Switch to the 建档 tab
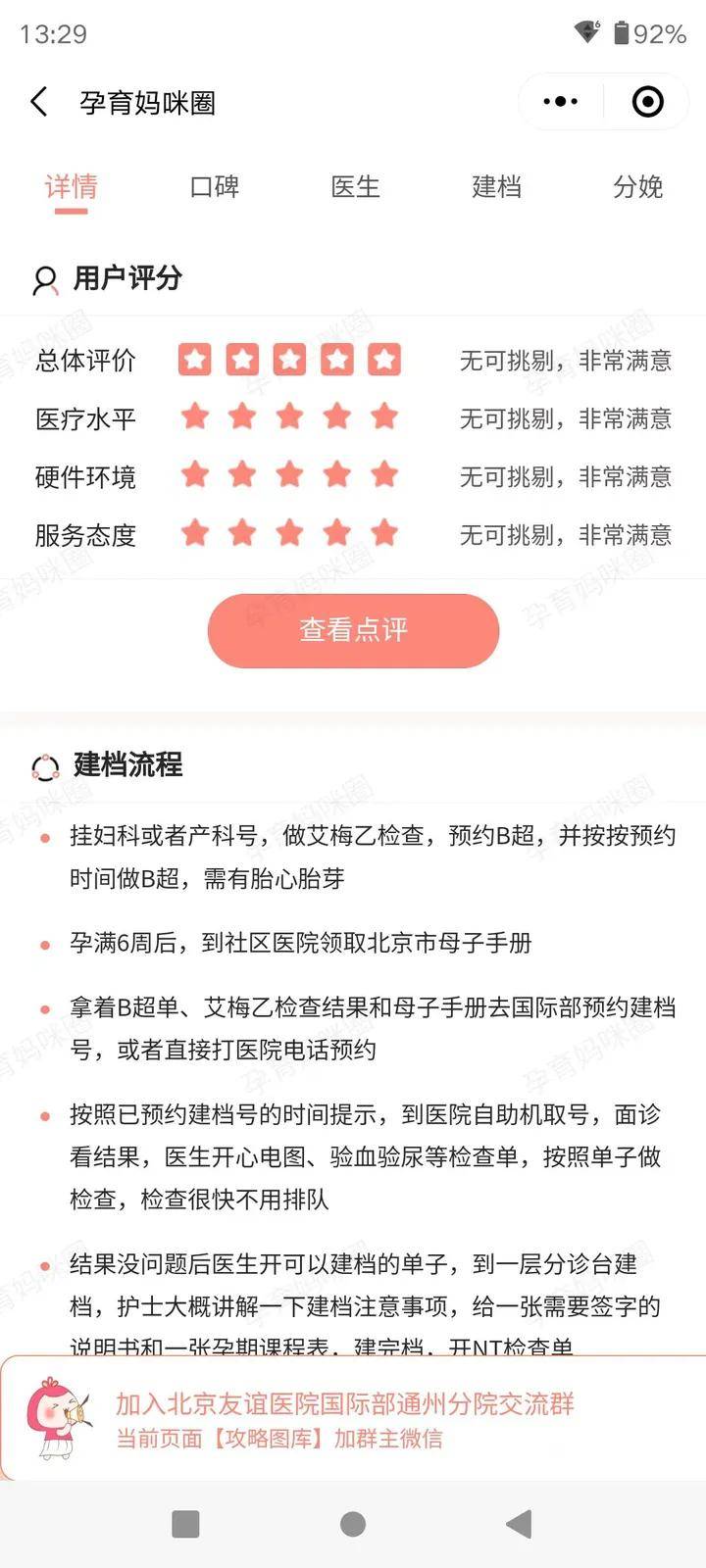The height and width of the screenshot is (1568, 706). coord(496,186)
